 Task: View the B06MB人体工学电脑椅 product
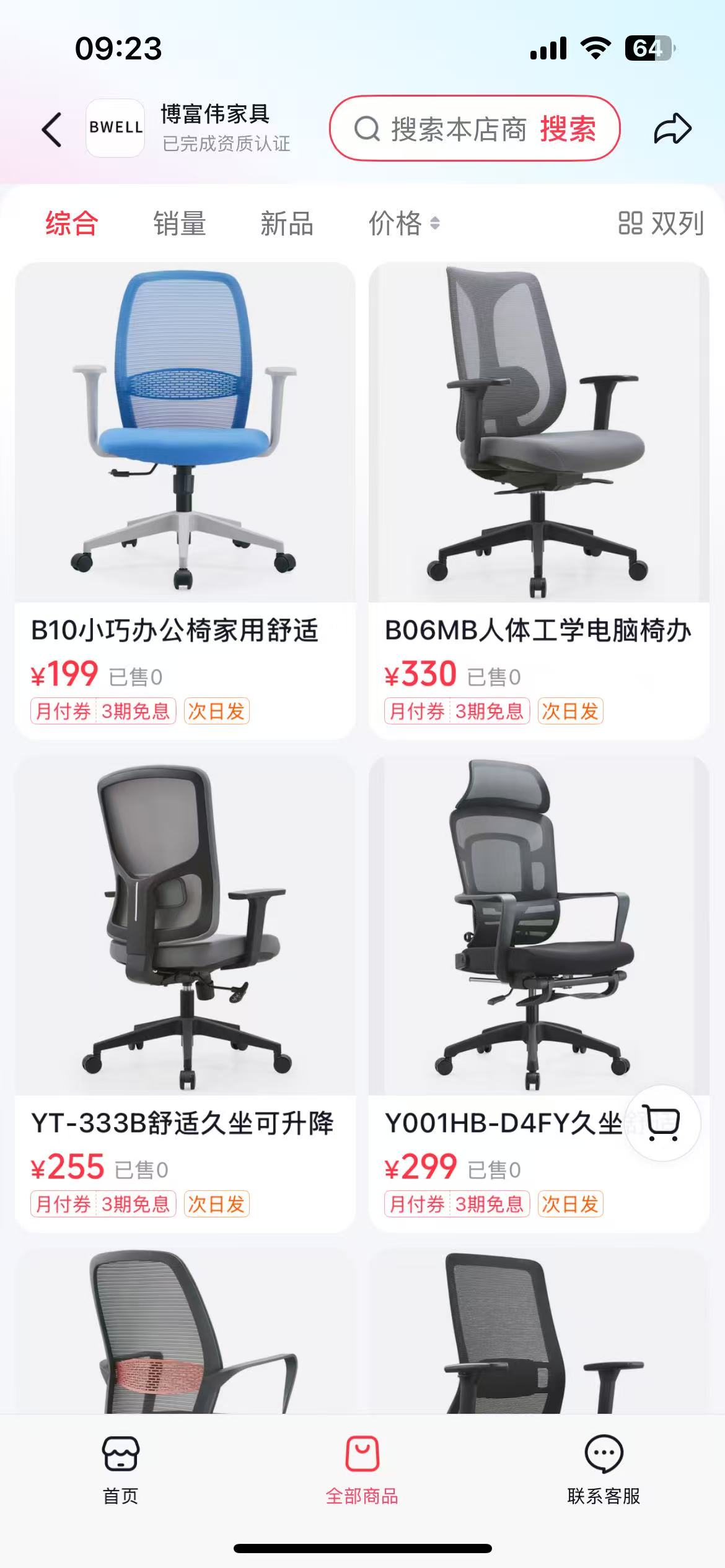538,433
